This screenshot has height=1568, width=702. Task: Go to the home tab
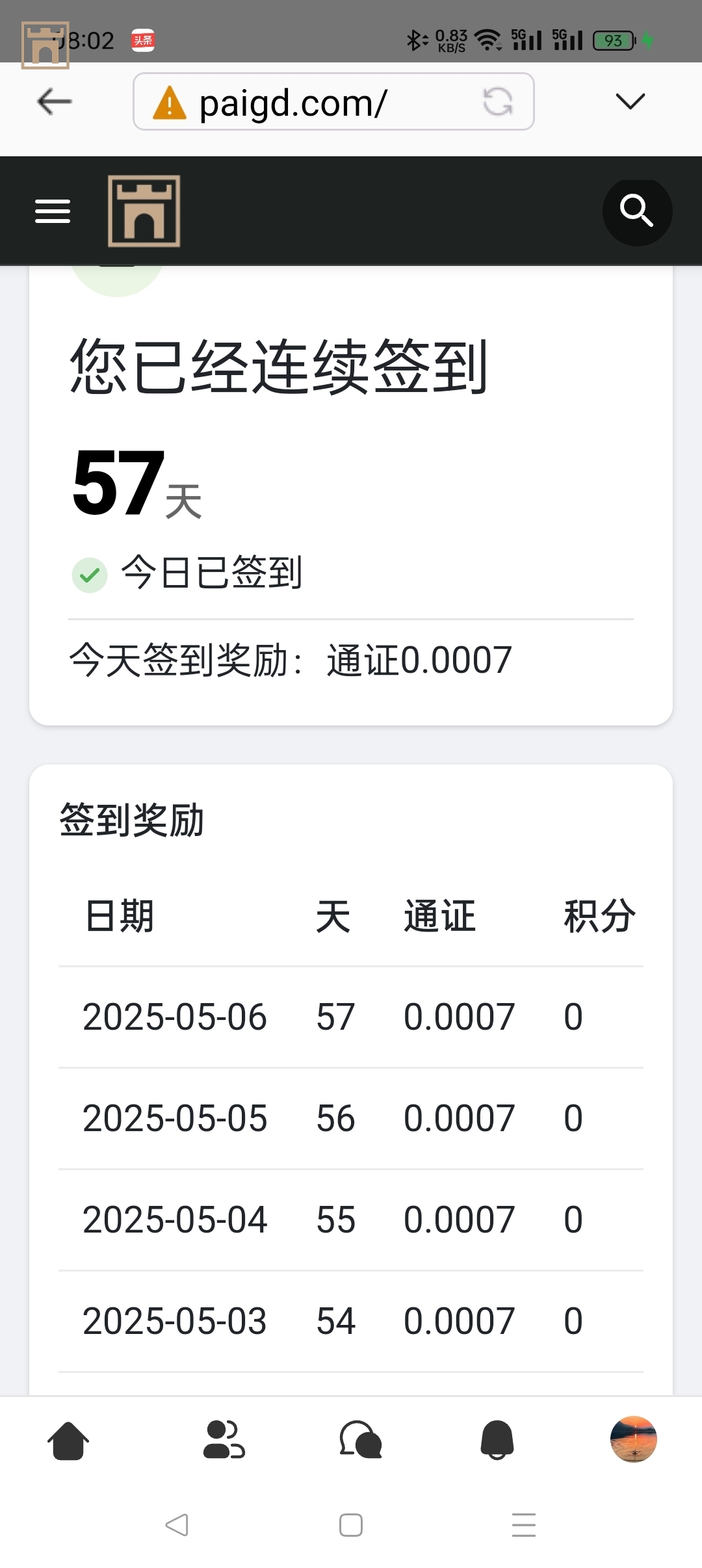[68, 1441]
